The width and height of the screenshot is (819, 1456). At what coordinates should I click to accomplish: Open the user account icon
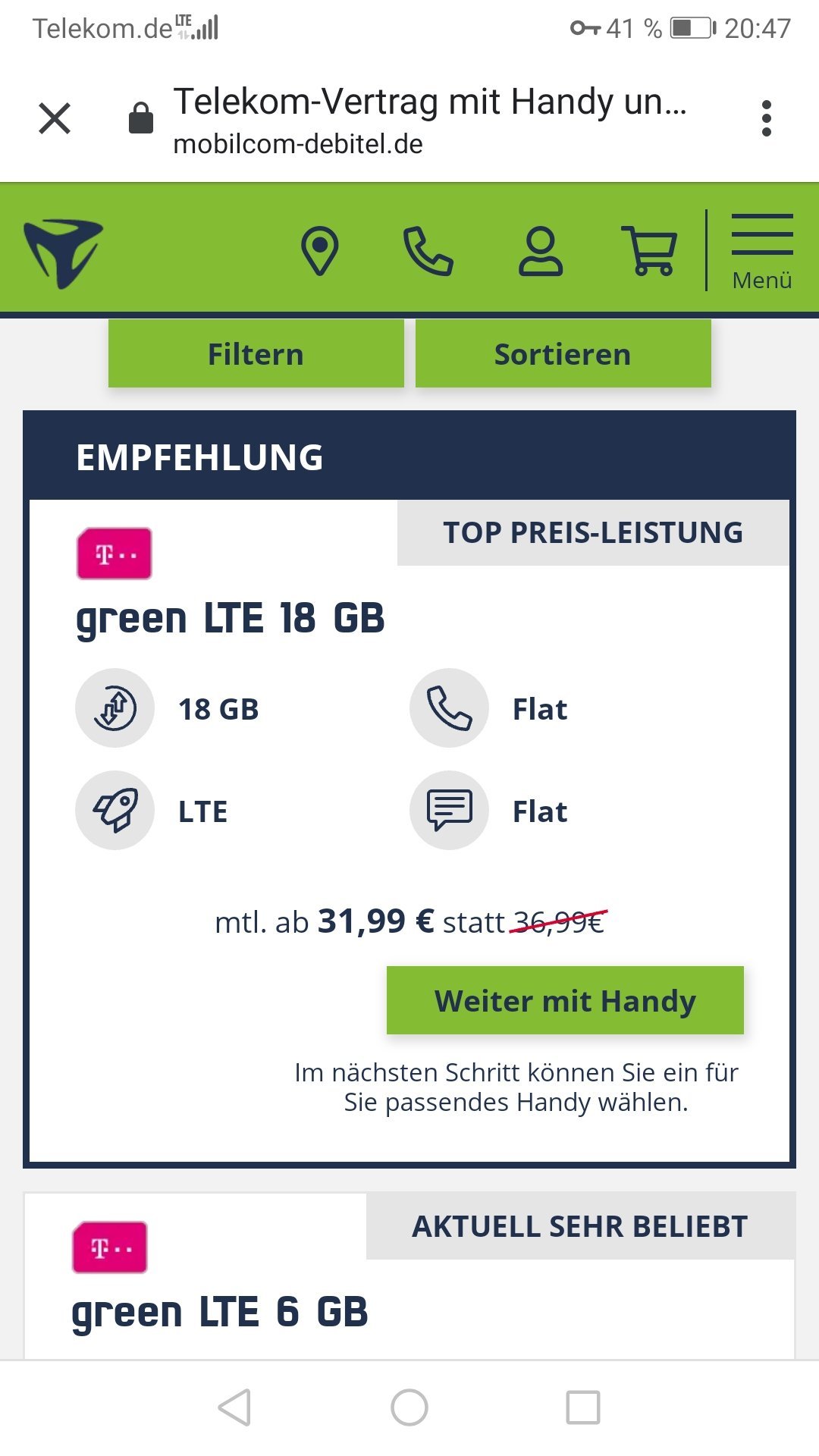coord(541,251)
